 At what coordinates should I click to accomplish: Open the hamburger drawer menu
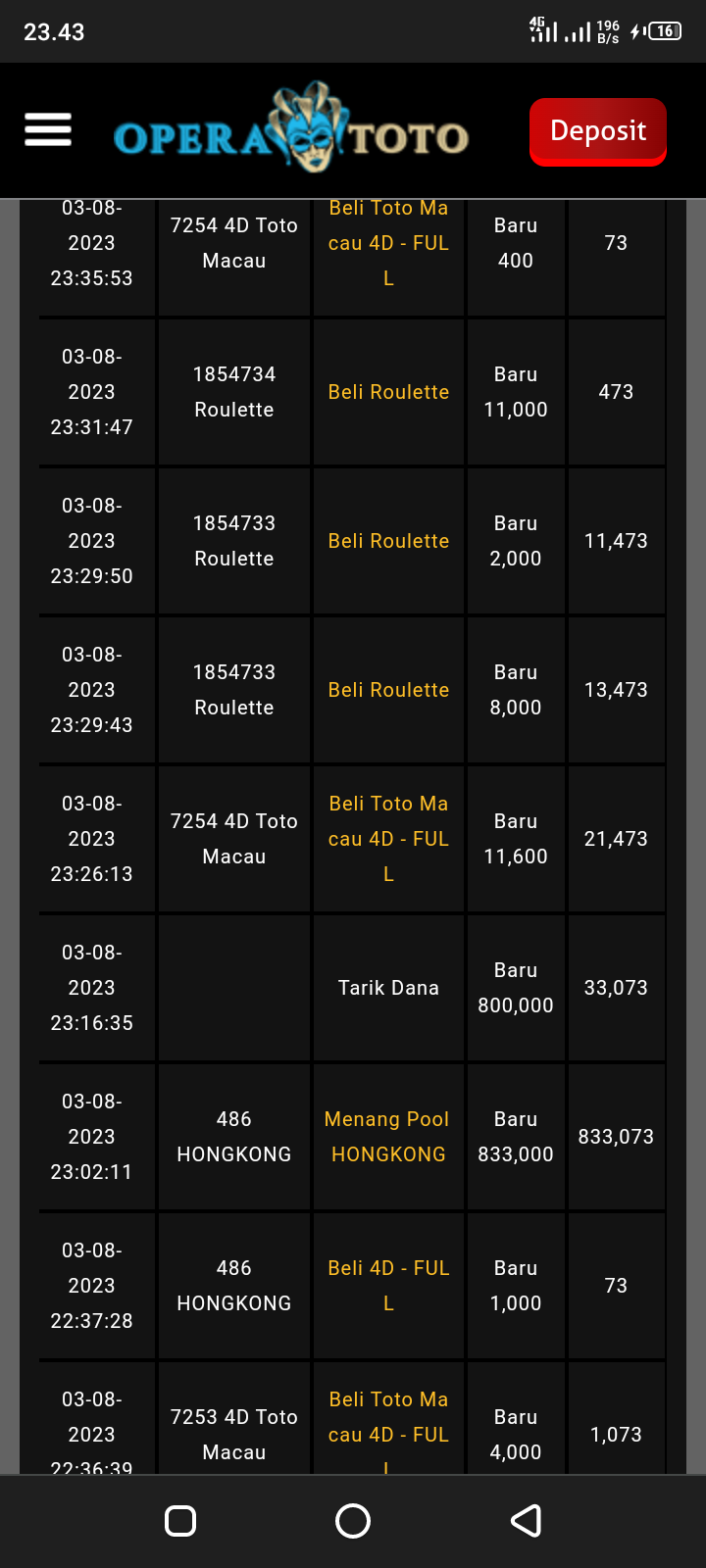click(48, 129)
